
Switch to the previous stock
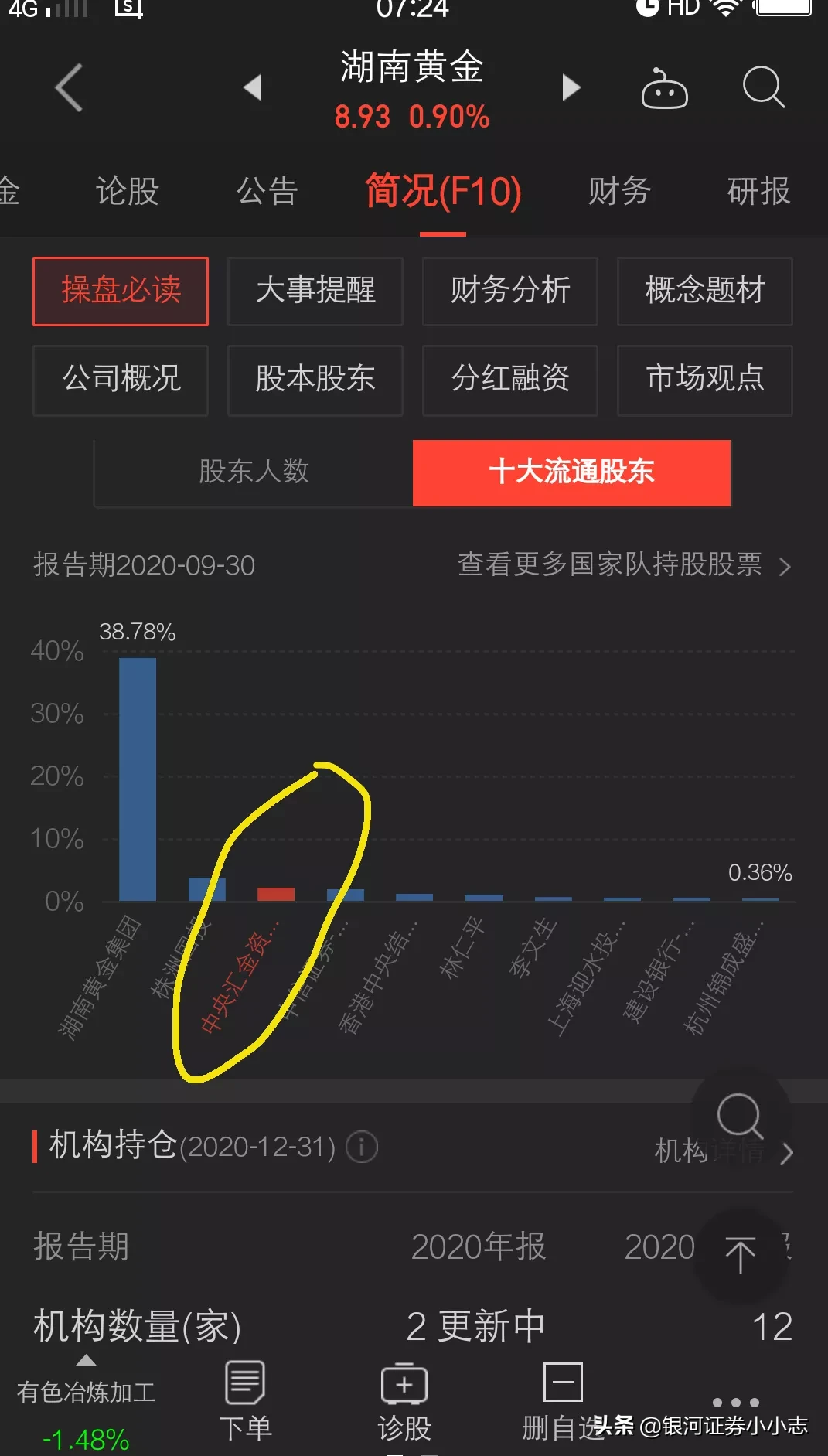point(254,87)
